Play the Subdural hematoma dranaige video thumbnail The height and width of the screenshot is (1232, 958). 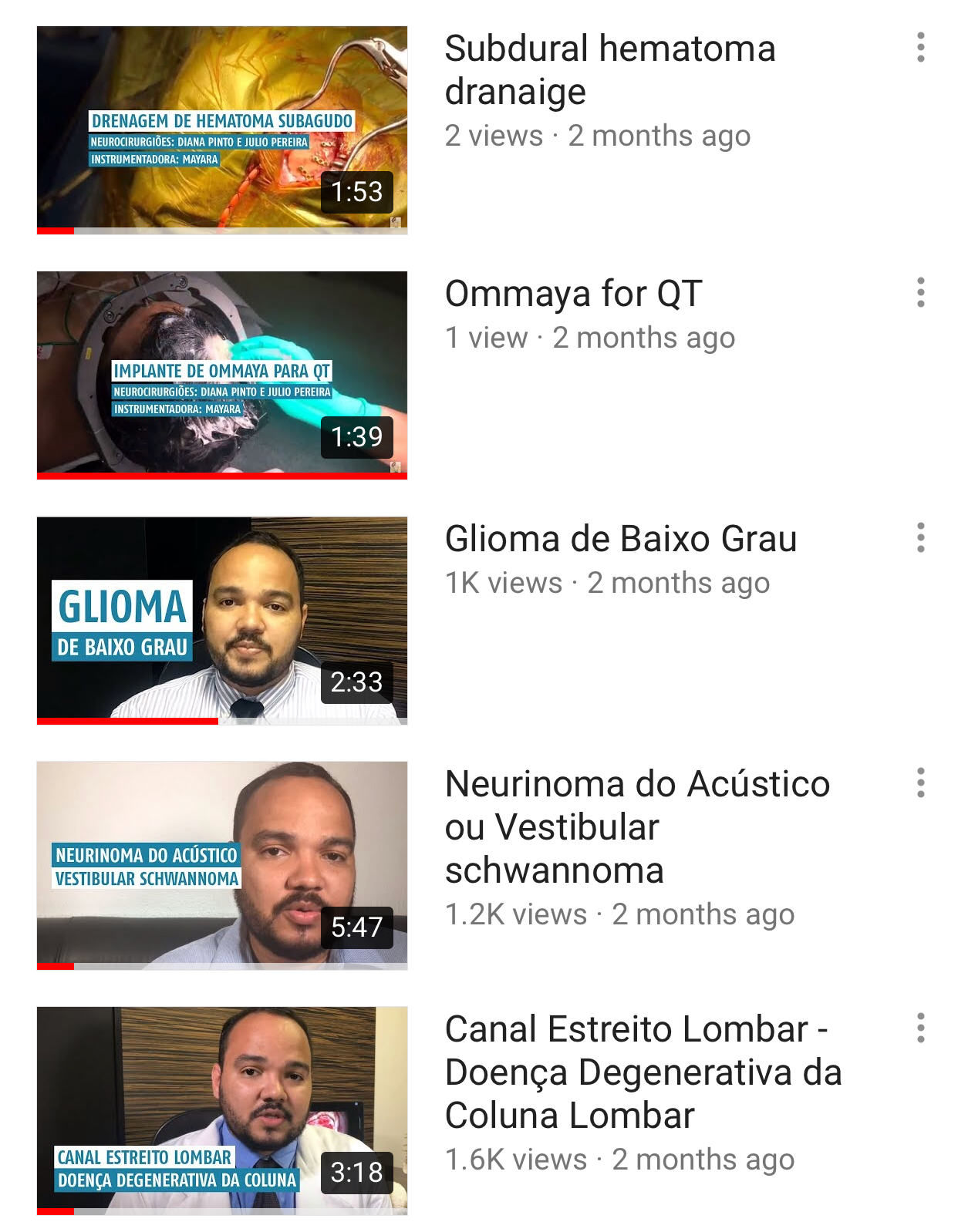222,130
